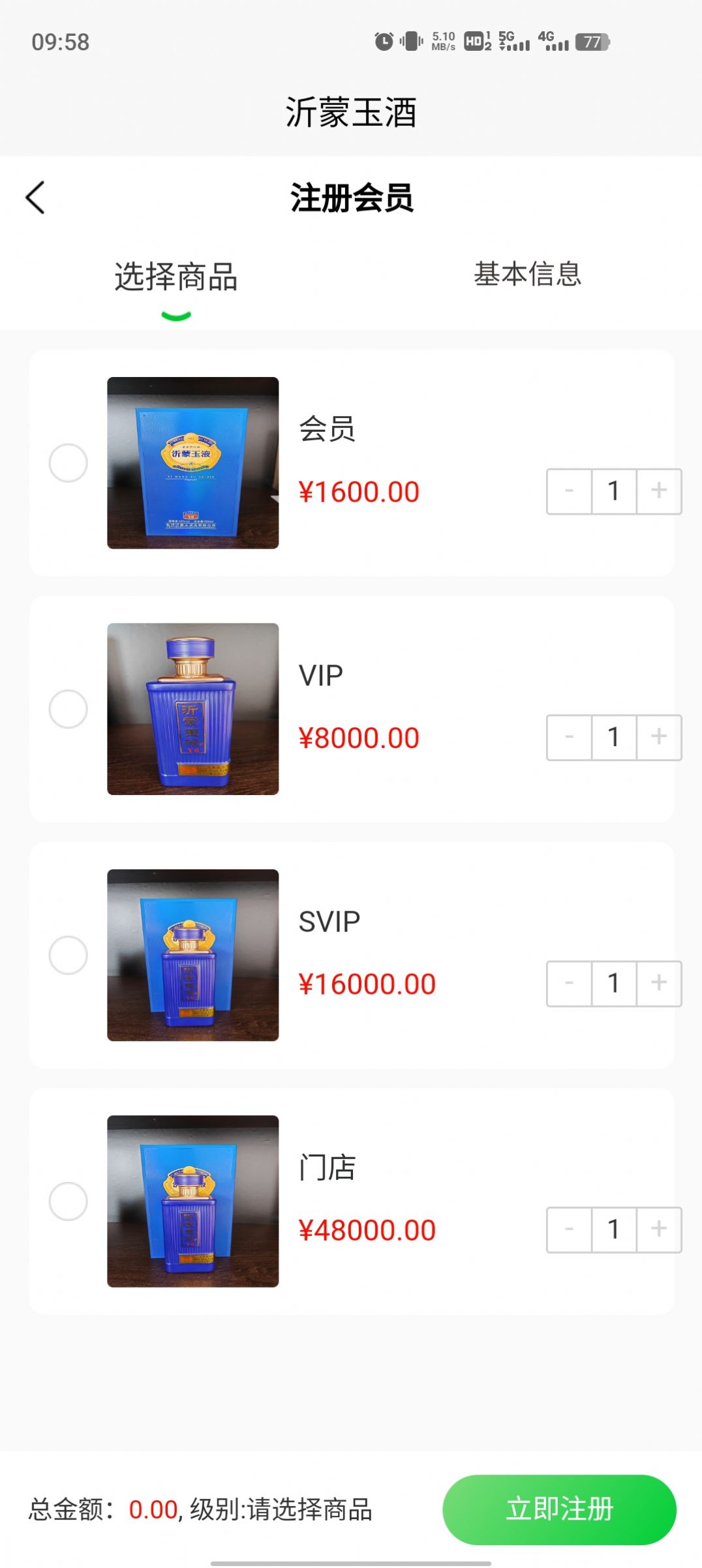
Task: Decrease quantity for 会员 product
Action: [569, 491]
